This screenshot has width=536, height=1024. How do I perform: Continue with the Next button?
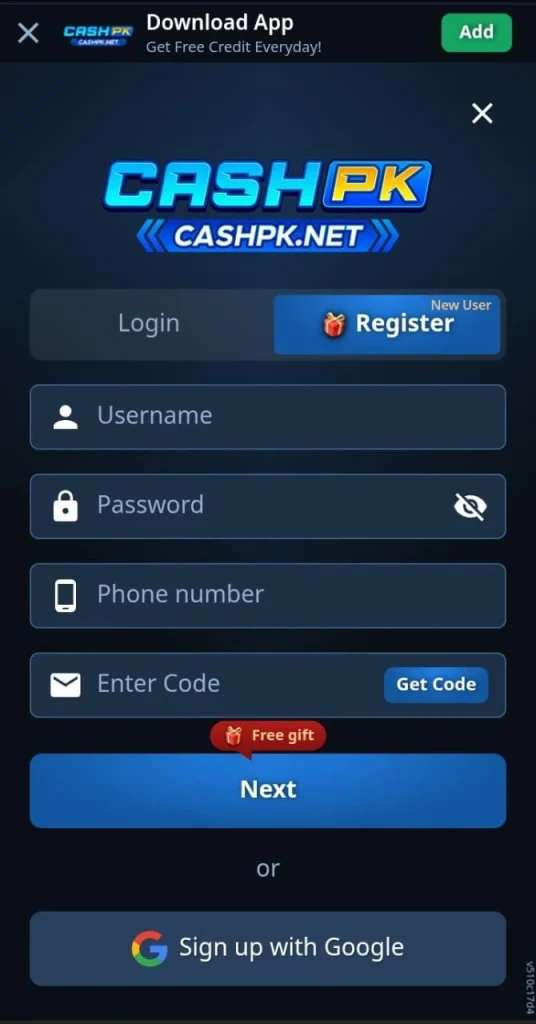pos(268,790)
